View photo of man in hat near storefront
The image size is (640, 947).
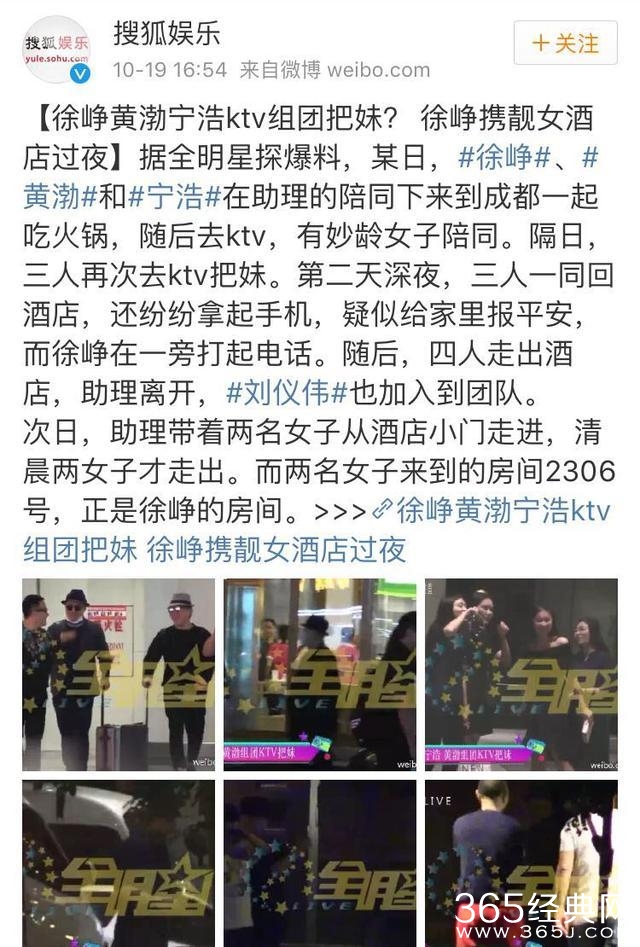pos(319,673)
